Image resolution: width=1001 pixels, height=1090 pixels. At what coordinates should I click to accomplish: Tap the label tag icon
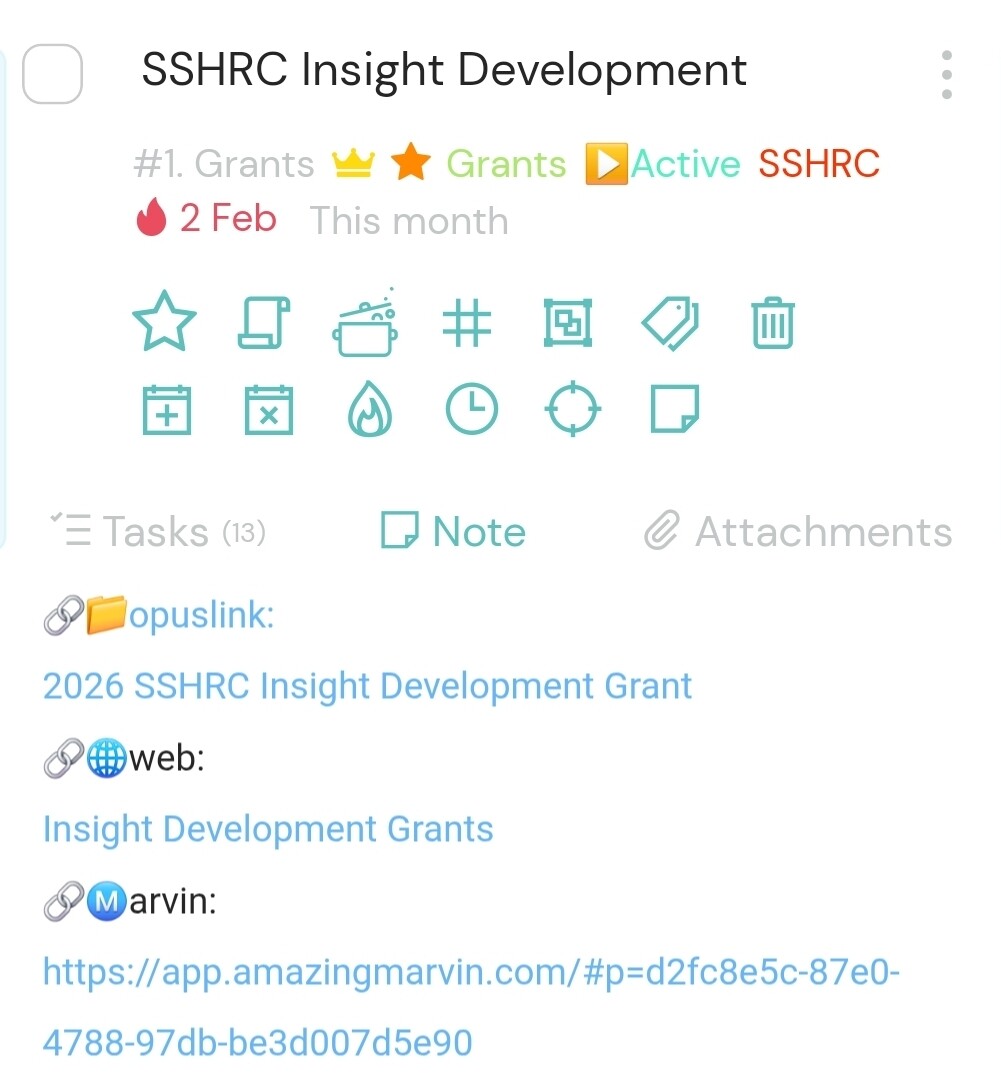[x=670, y=324]
